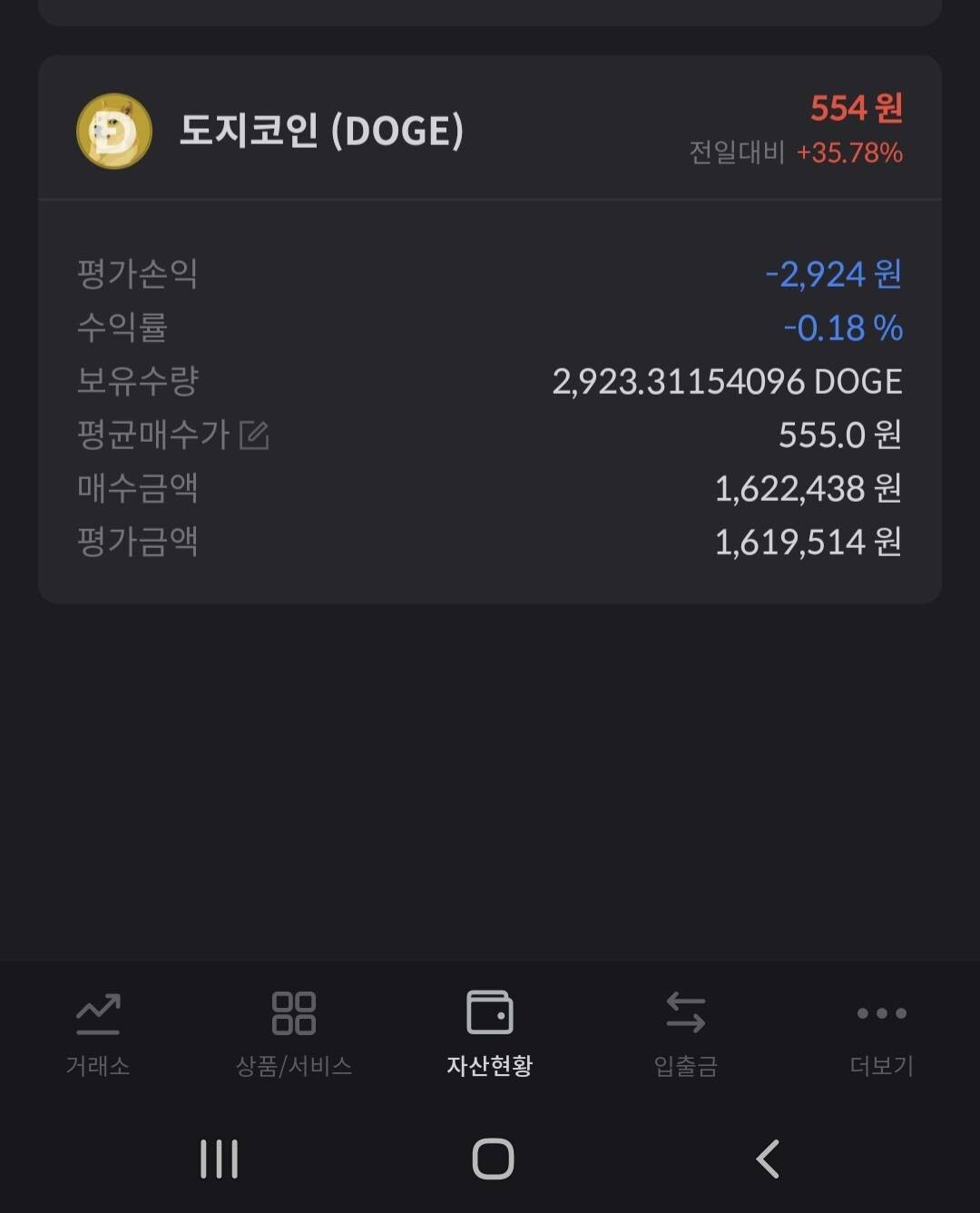This screenshot has height=1213, width=980.
Task: Switch to the 입출금 tab
Action: pos(685,1036)
